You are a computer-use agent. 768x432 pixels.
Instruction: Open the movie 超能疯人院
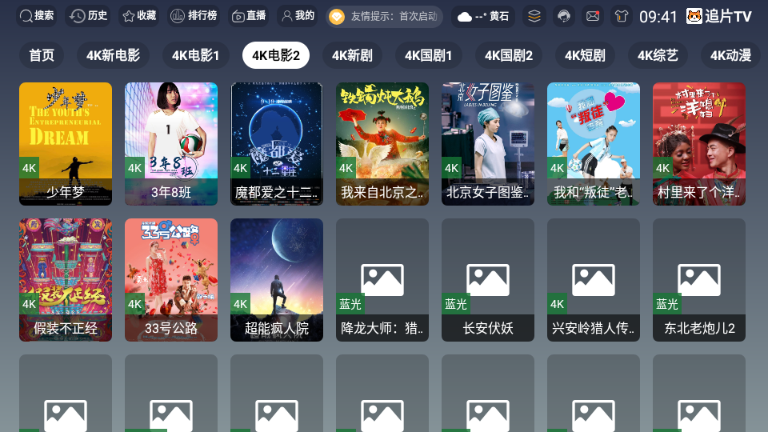coord(277,279)
